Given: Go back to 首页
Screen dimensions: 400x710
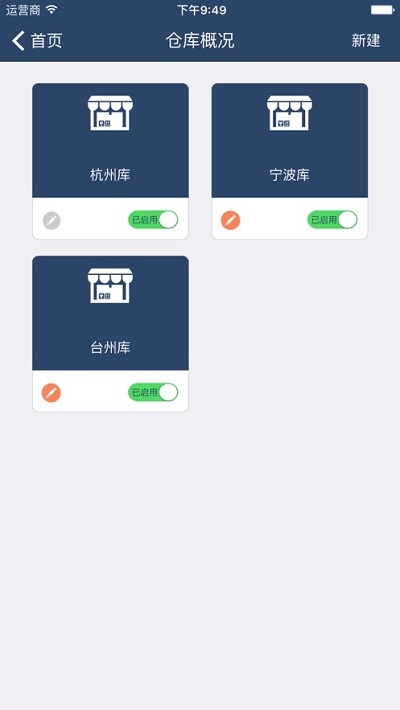Looking at the screenshot, I should click(x=37, y=41).
